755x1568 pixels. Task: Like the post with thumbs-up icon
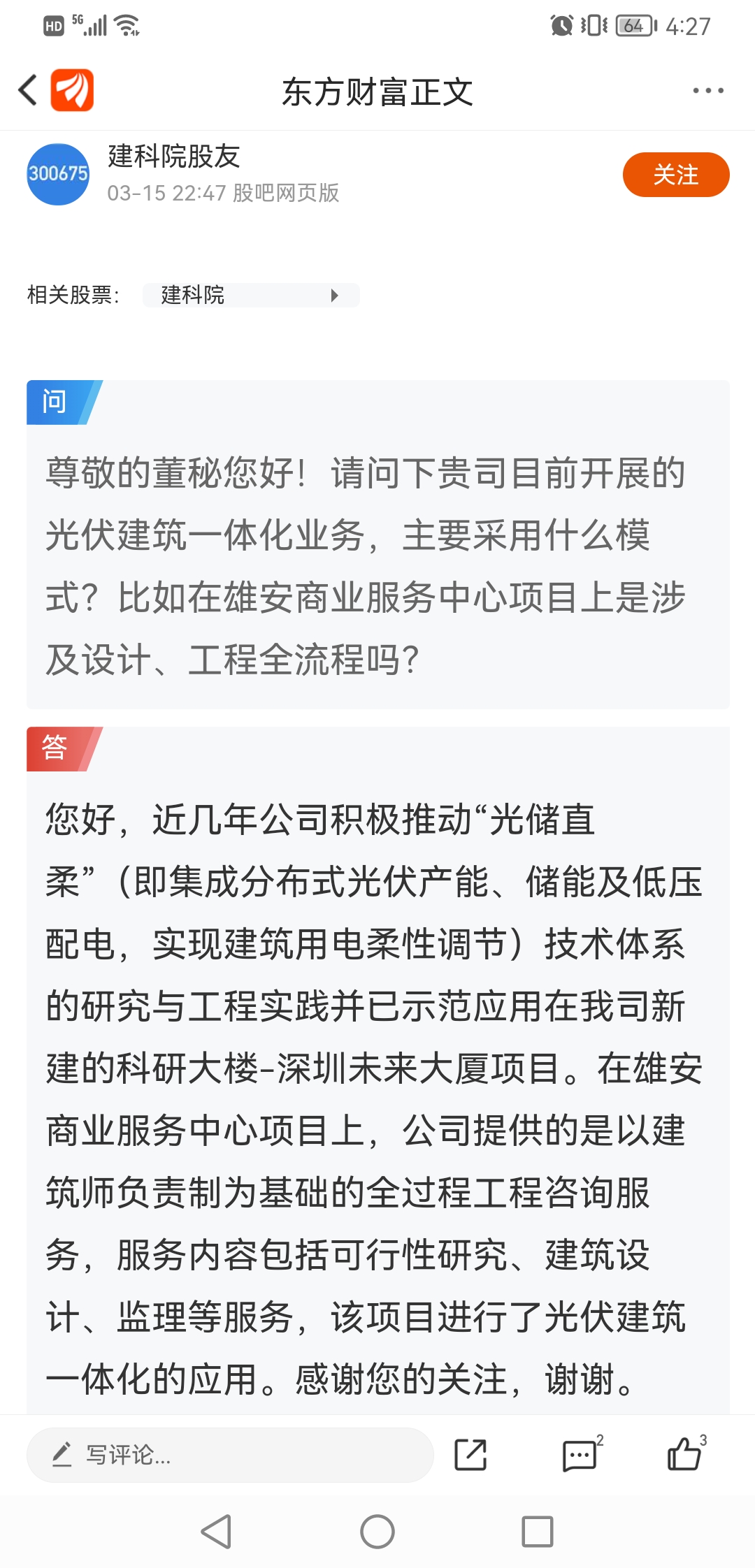(685, 1453)
